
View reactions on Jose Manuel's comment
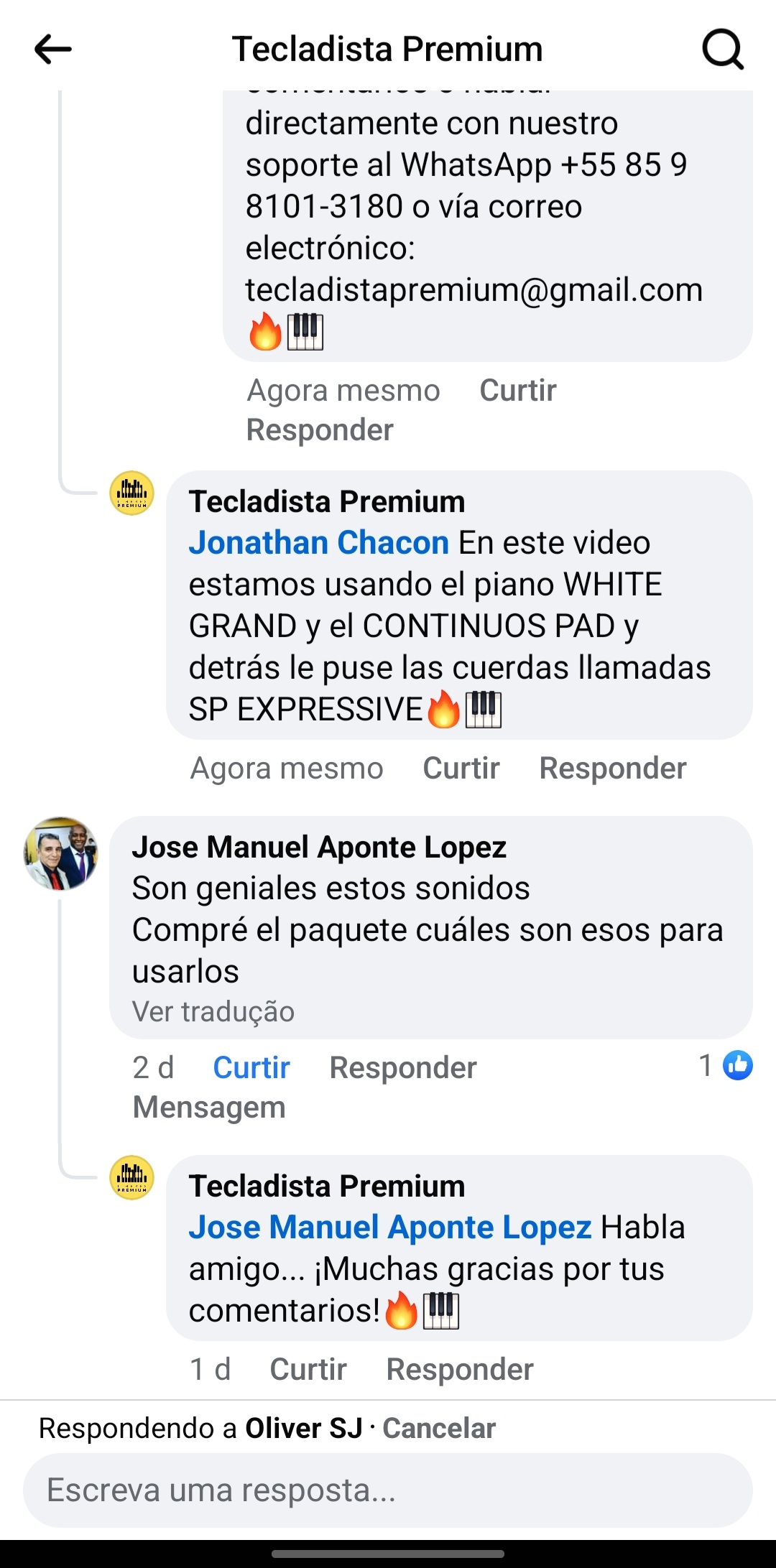click(726, 1065)
